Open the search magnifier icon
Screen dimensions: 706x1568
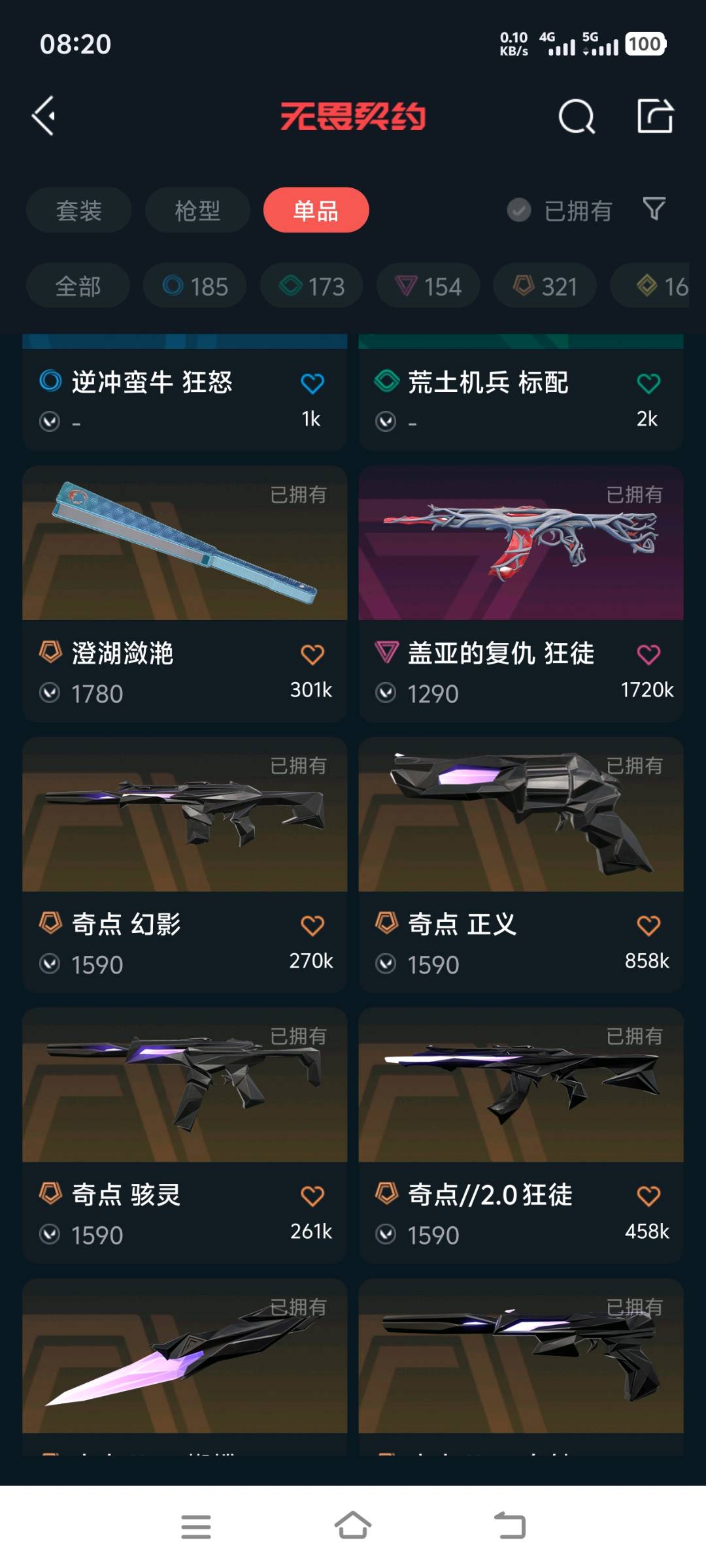click(x=577, y=116)
